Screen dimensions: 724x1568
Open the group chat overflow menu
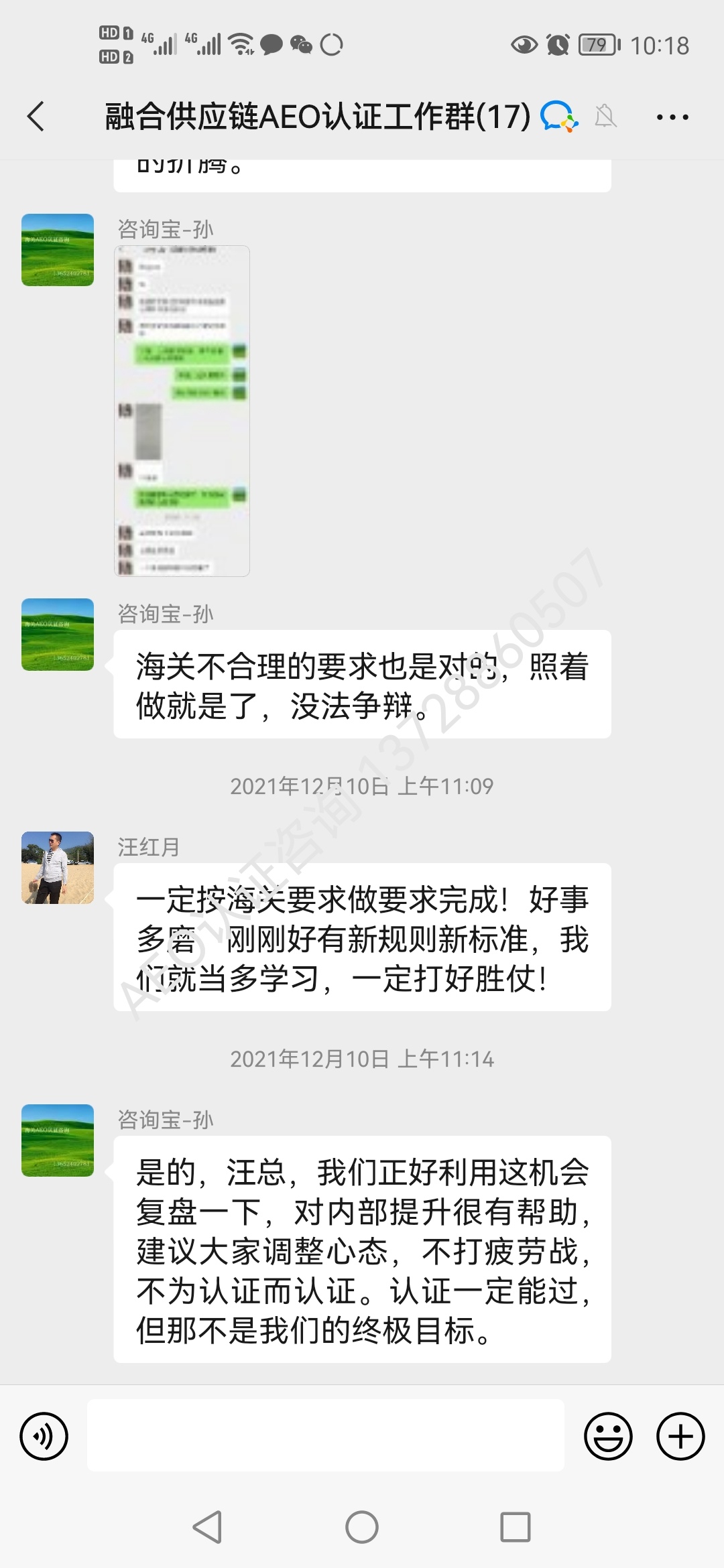point(672,117)
